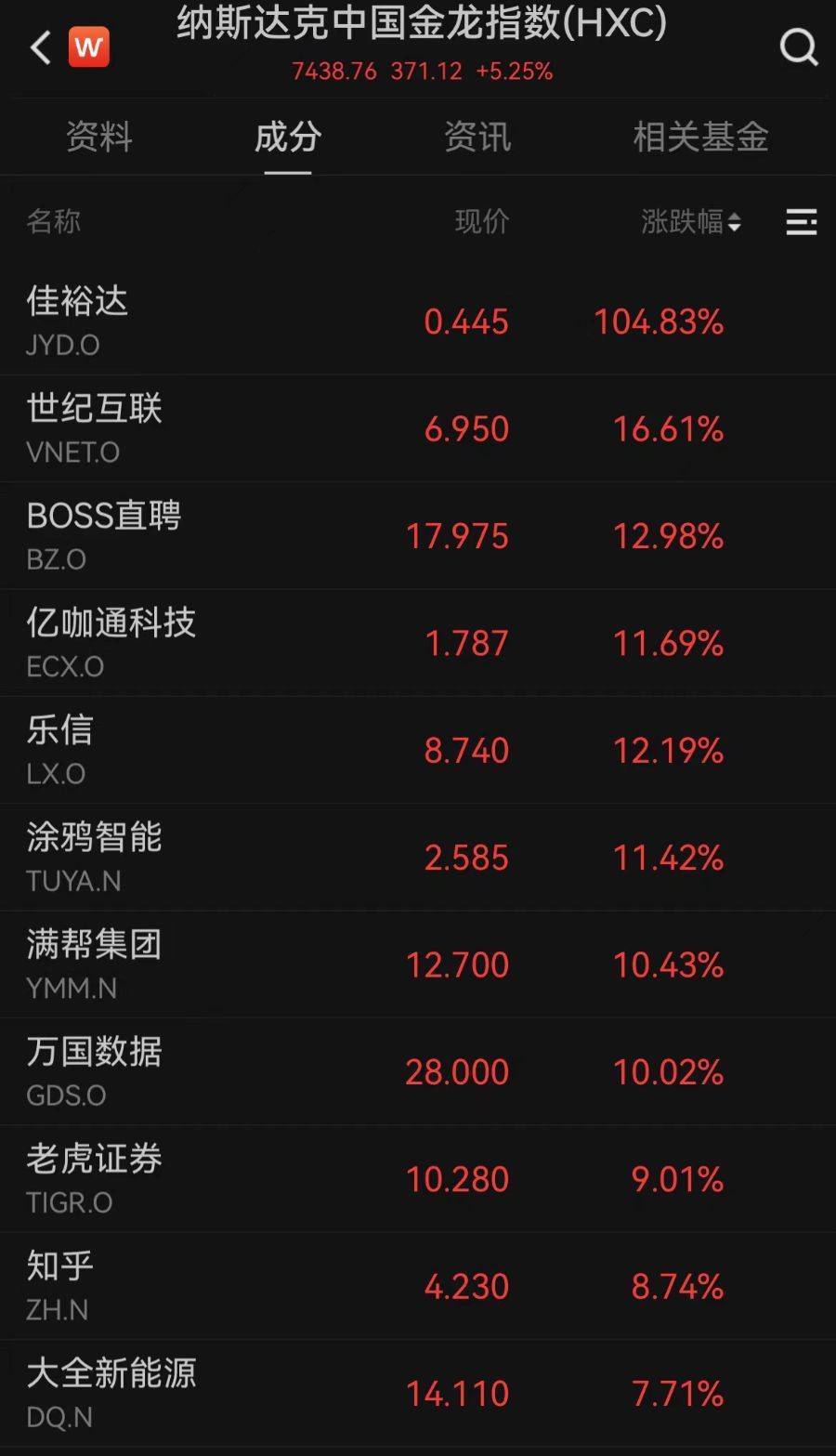Image resolution: width=836 pixels, height=1456 pixels.
Task: Switch to the 资讯 tab
Action: click(x=477, y=138)
